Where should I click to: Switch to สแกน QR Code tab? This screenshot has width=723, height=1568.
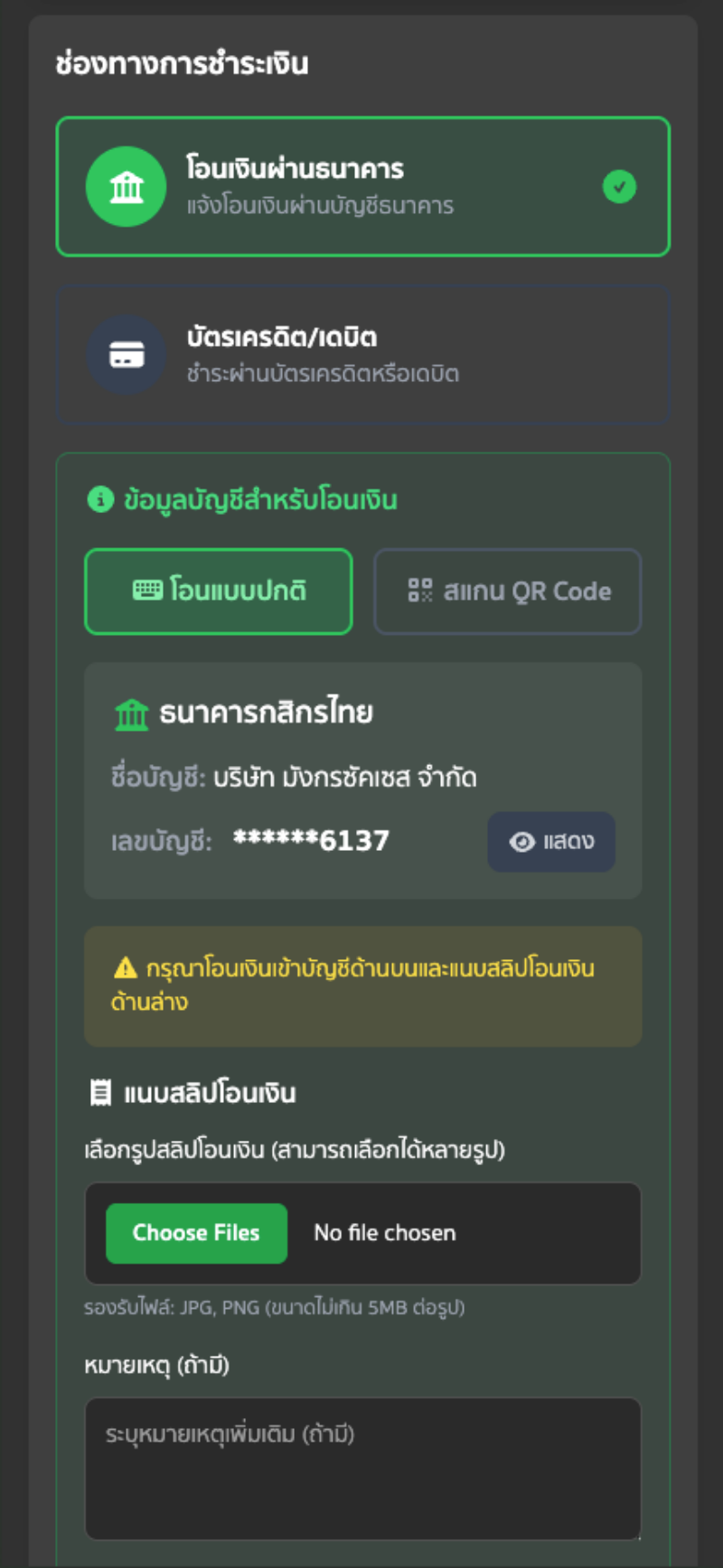tap(508, 592)
